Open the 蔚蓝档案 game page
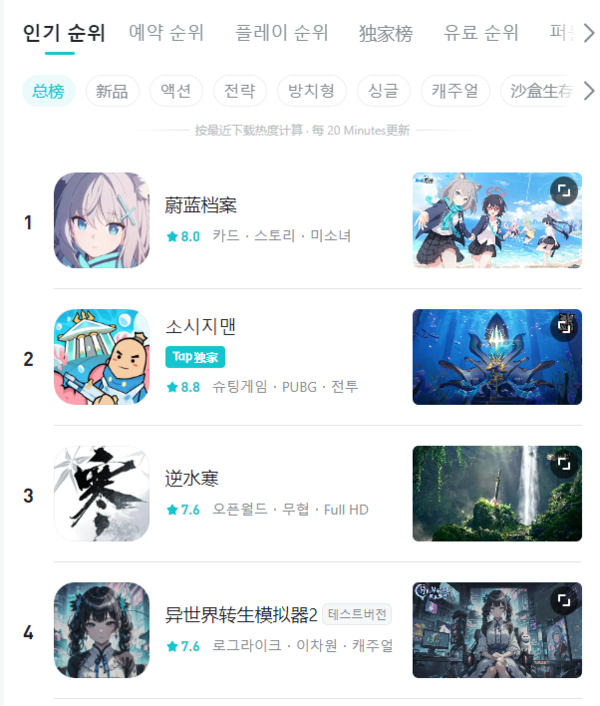The image size is (600, 706). 201,206
